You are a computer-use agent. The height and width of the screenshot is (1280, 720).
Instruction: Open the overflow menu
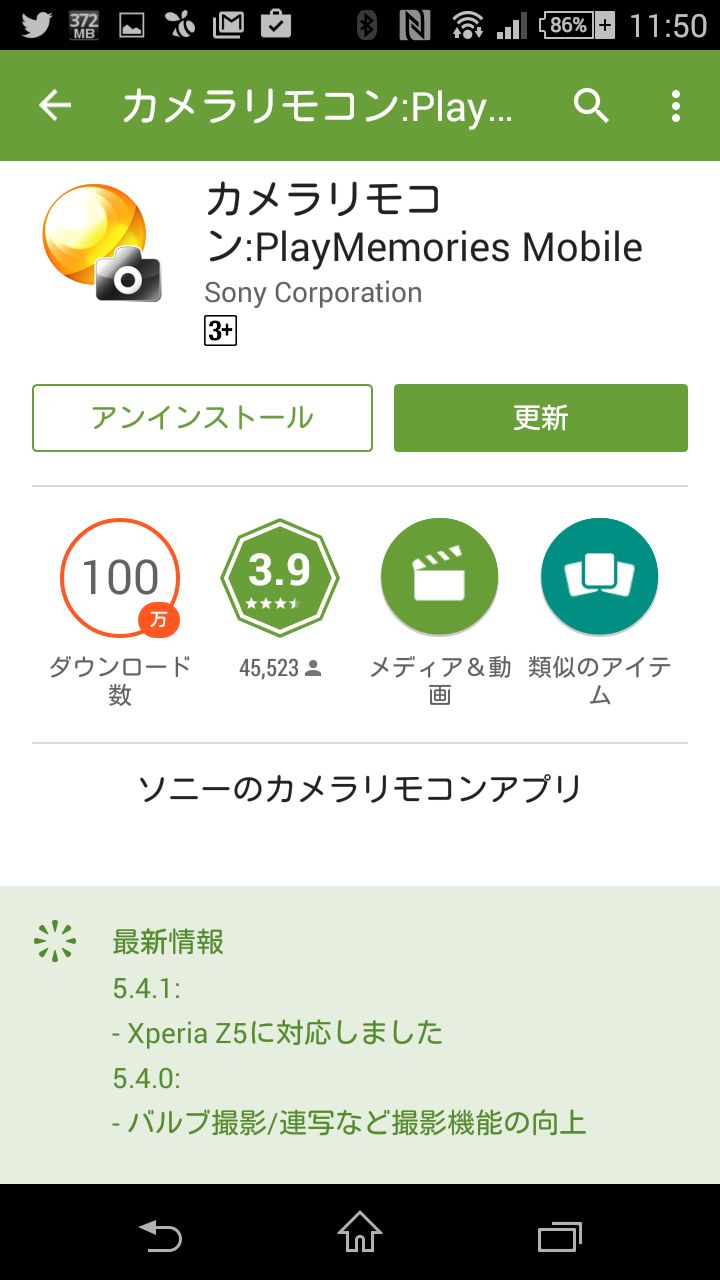(676, 105)
